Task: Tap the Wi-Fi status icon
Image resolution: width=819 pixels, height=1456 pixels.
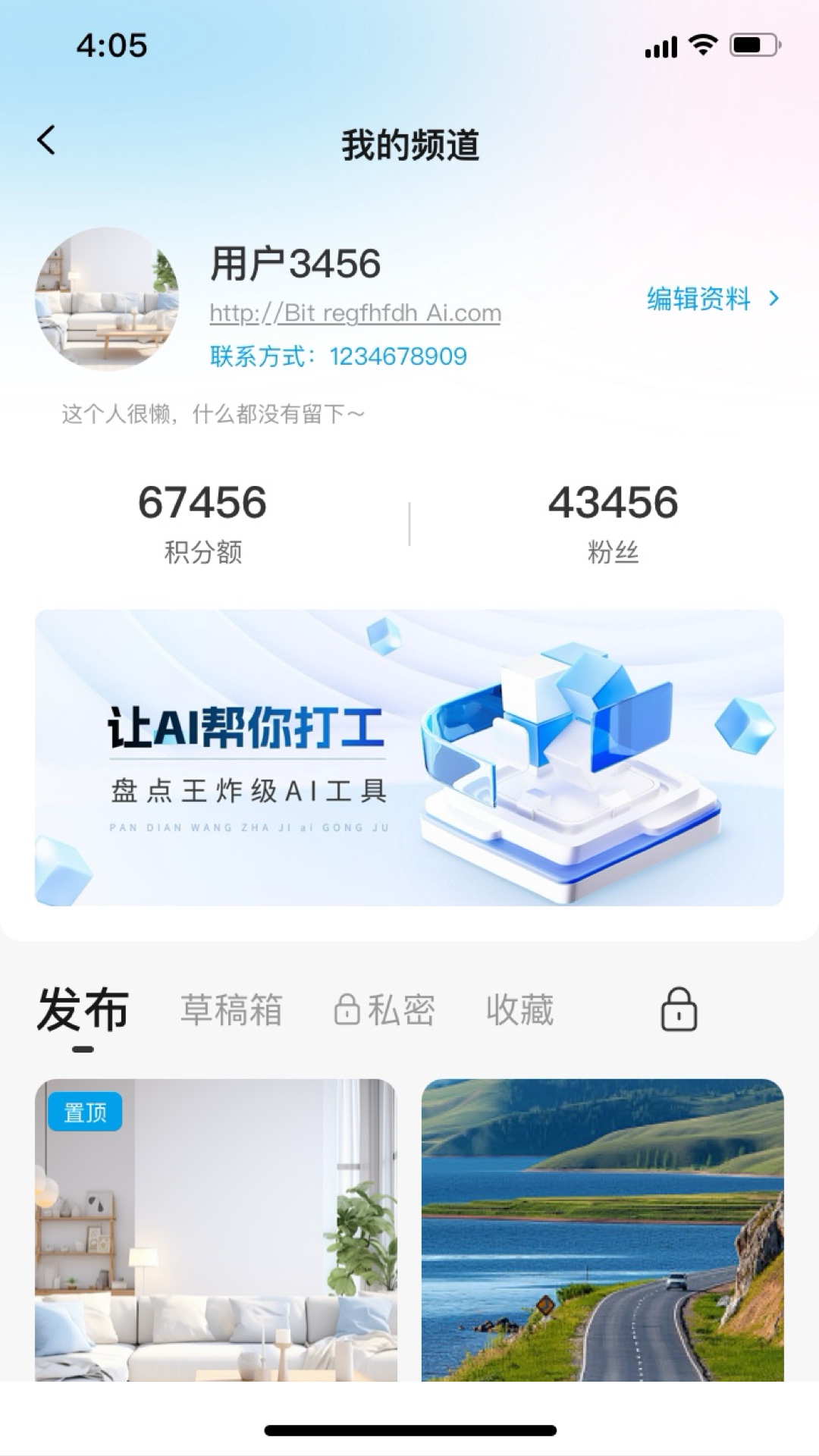Action: click(x=704, y=45)
